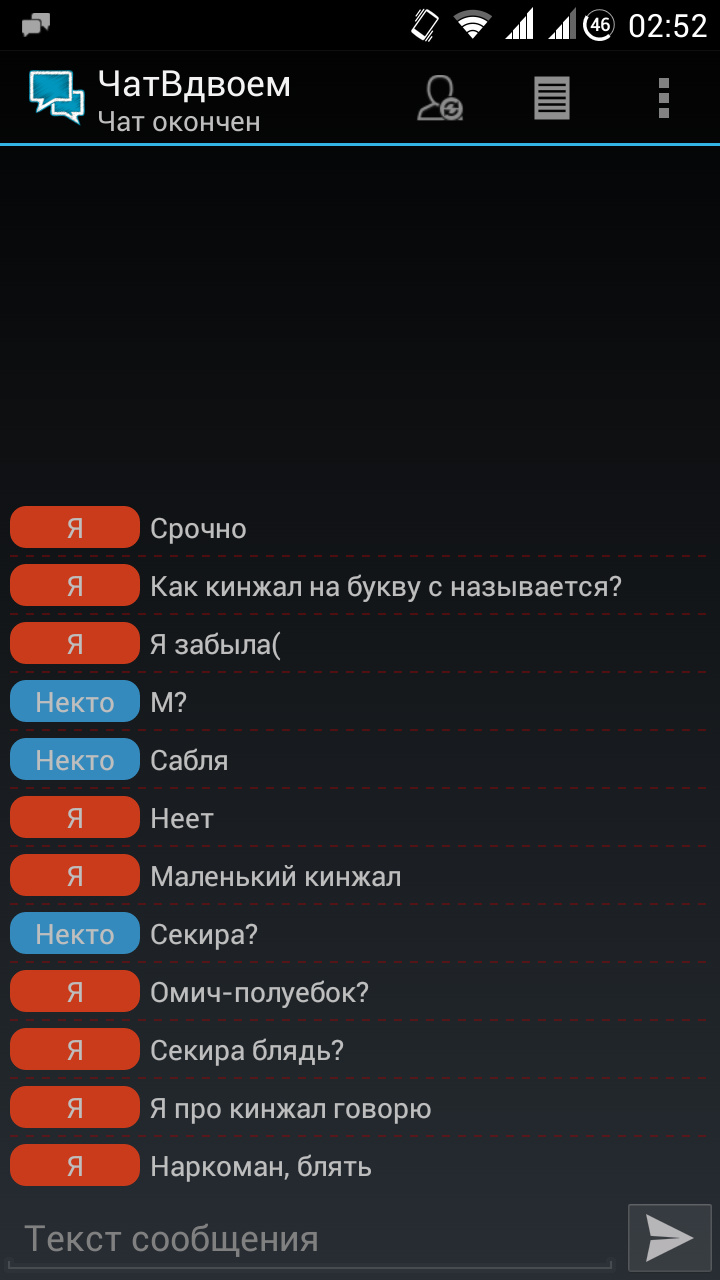Open the chat log list icon

click(x=552, y=98)
